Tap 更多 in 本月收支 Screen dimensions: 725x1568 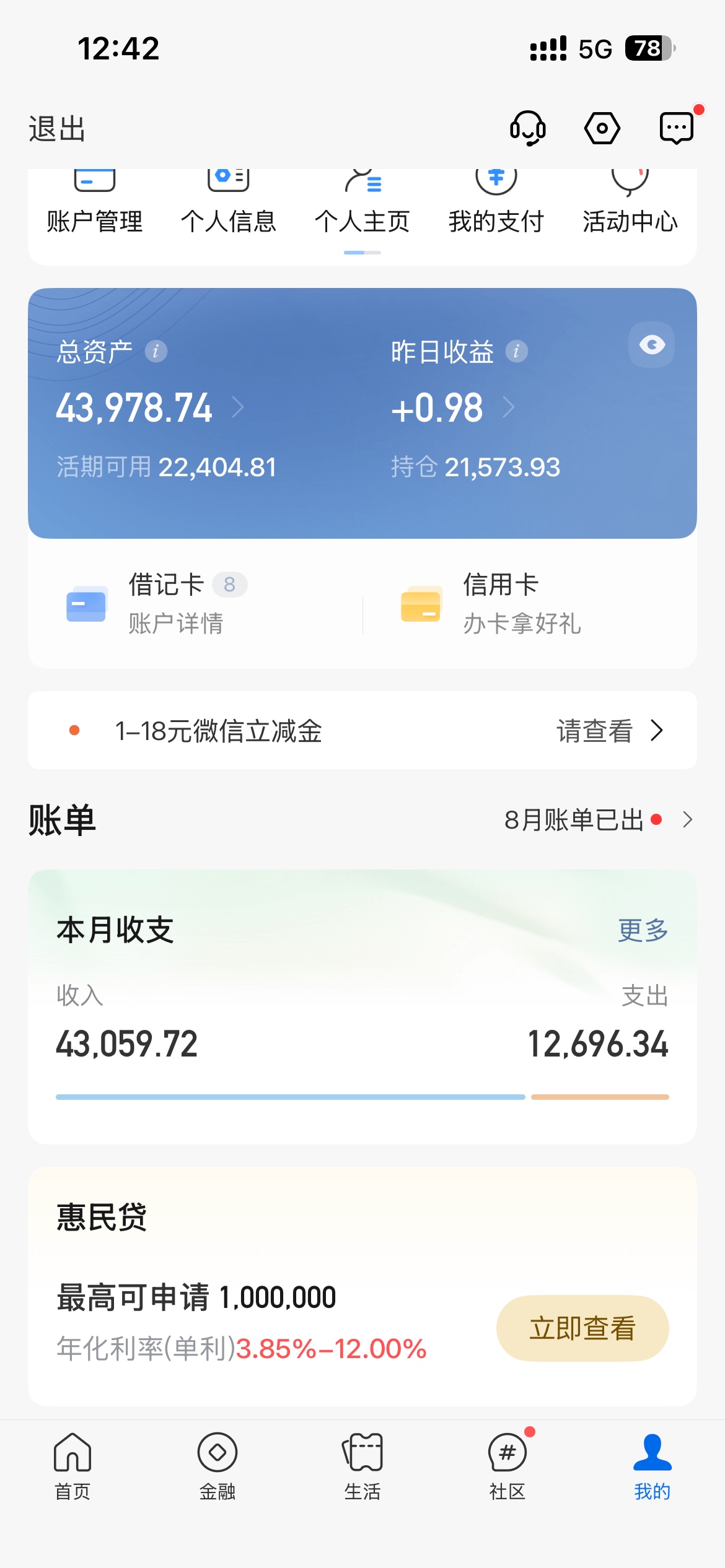[643, 930]
